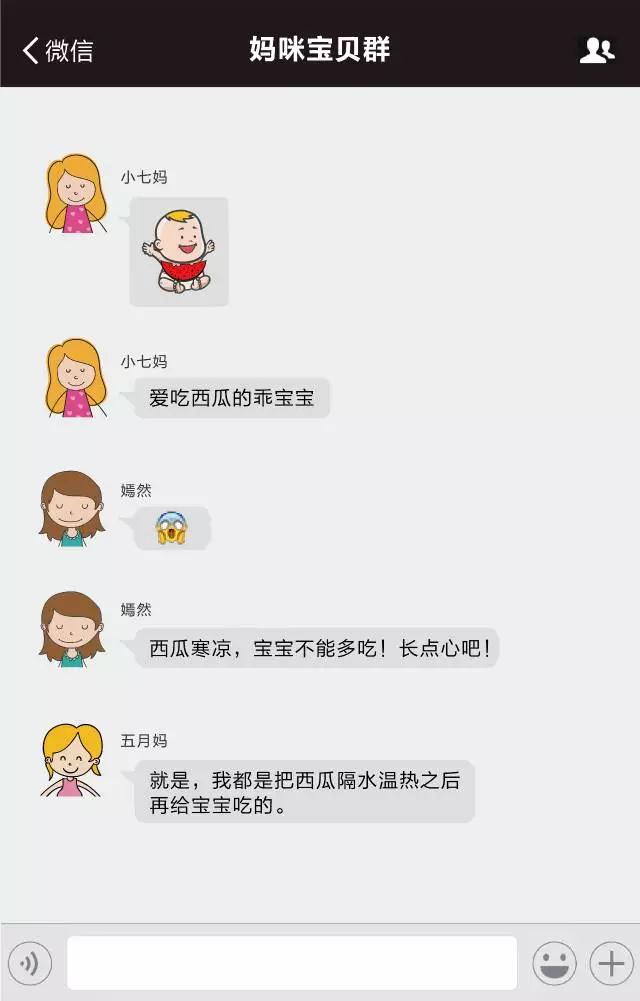Open the group members icon
This screenshot has width=640, height=1001.
click(x=597, y=50)
